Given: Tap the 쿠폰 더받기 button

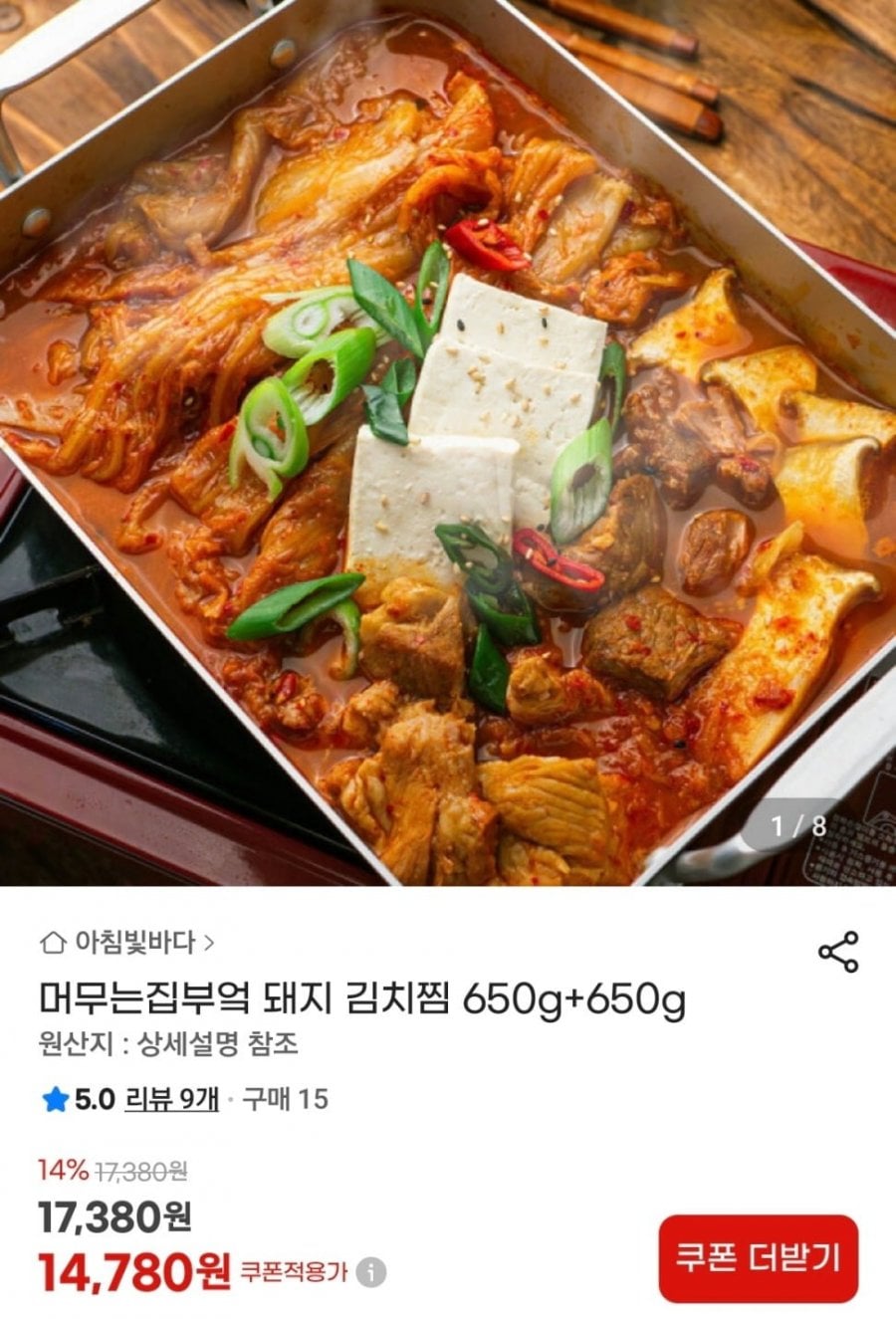Looking at the screenshot, I should coord(758,1258).
